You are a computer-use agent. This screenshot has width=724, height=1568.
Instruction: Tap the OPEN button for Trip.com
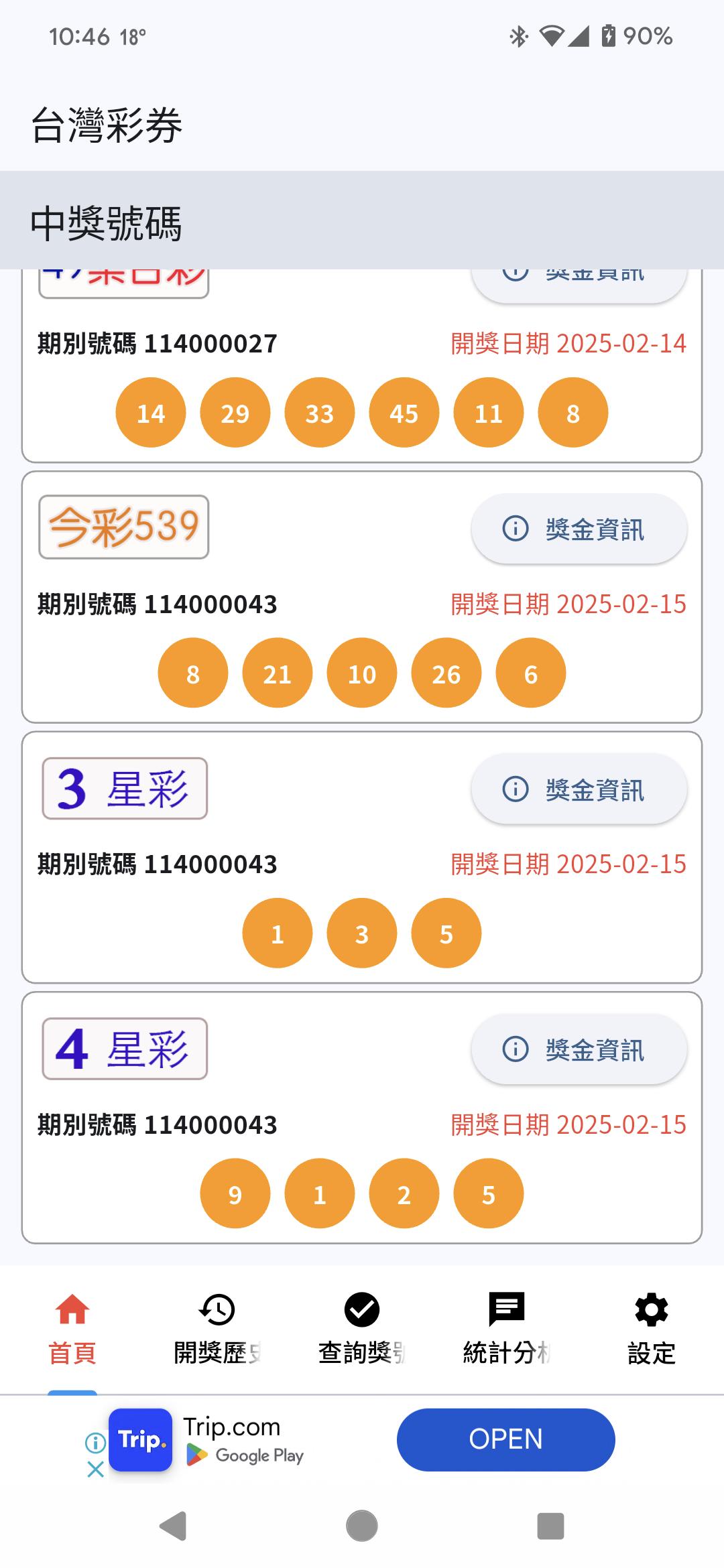[x=505, y=1439]
